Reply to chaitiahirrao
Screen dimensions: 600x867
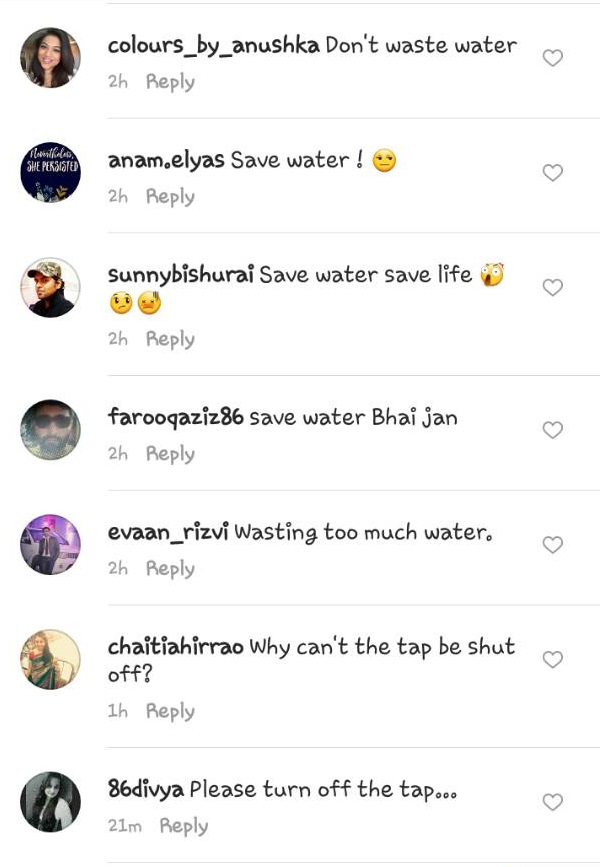(170, 711)
